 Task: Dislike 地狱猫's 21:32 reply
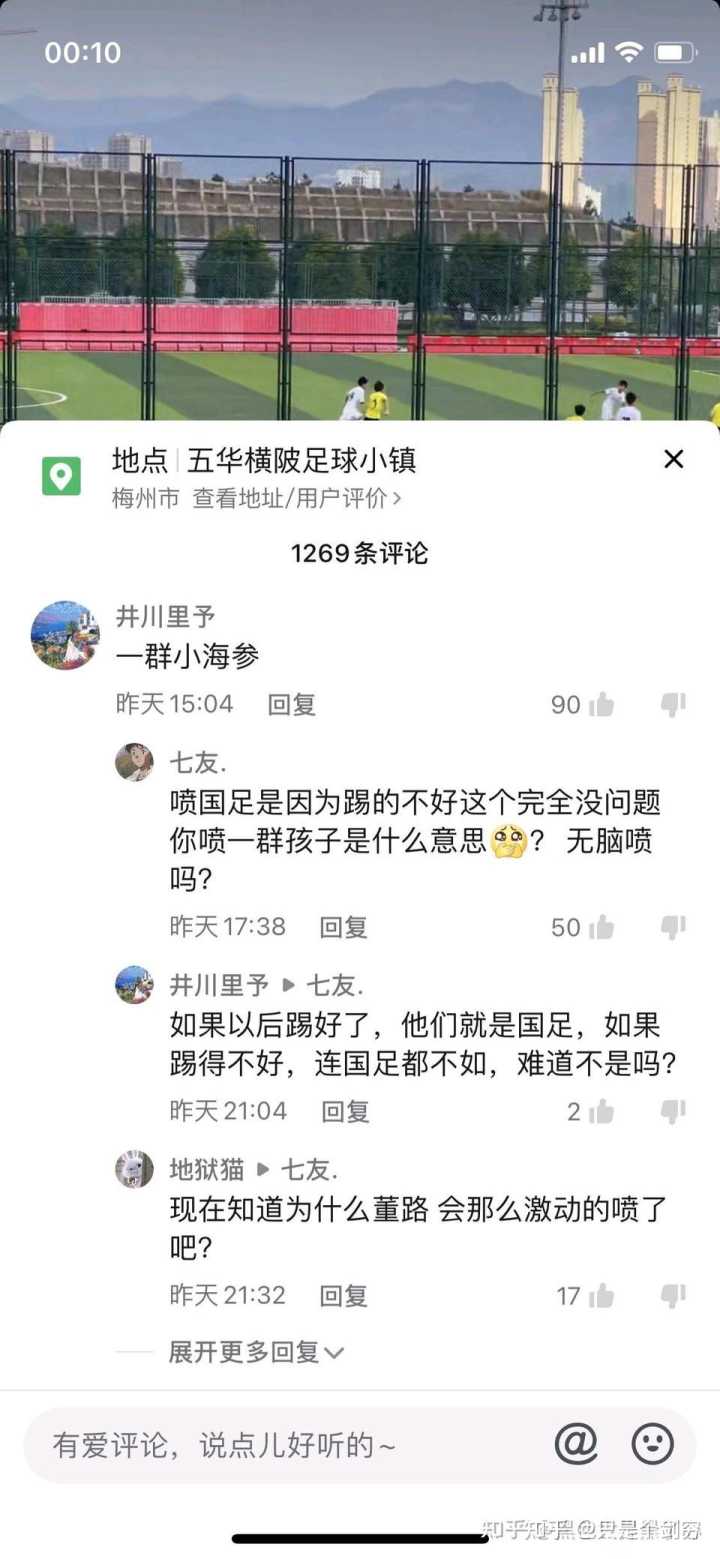(x=673, y=1297)
